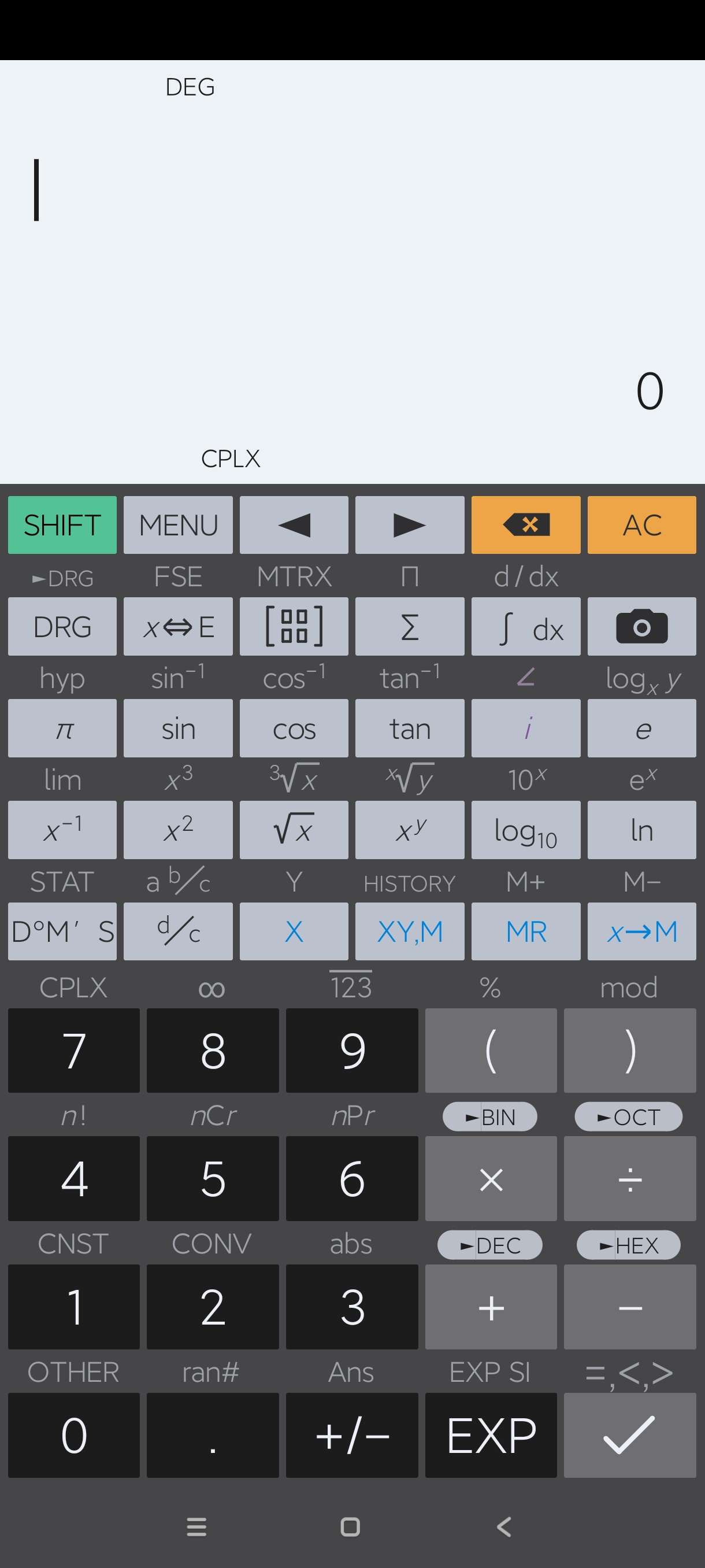This screenshot has width=705, height=1568.
Task: Insert the integral dx function
Action: [525, 626]
